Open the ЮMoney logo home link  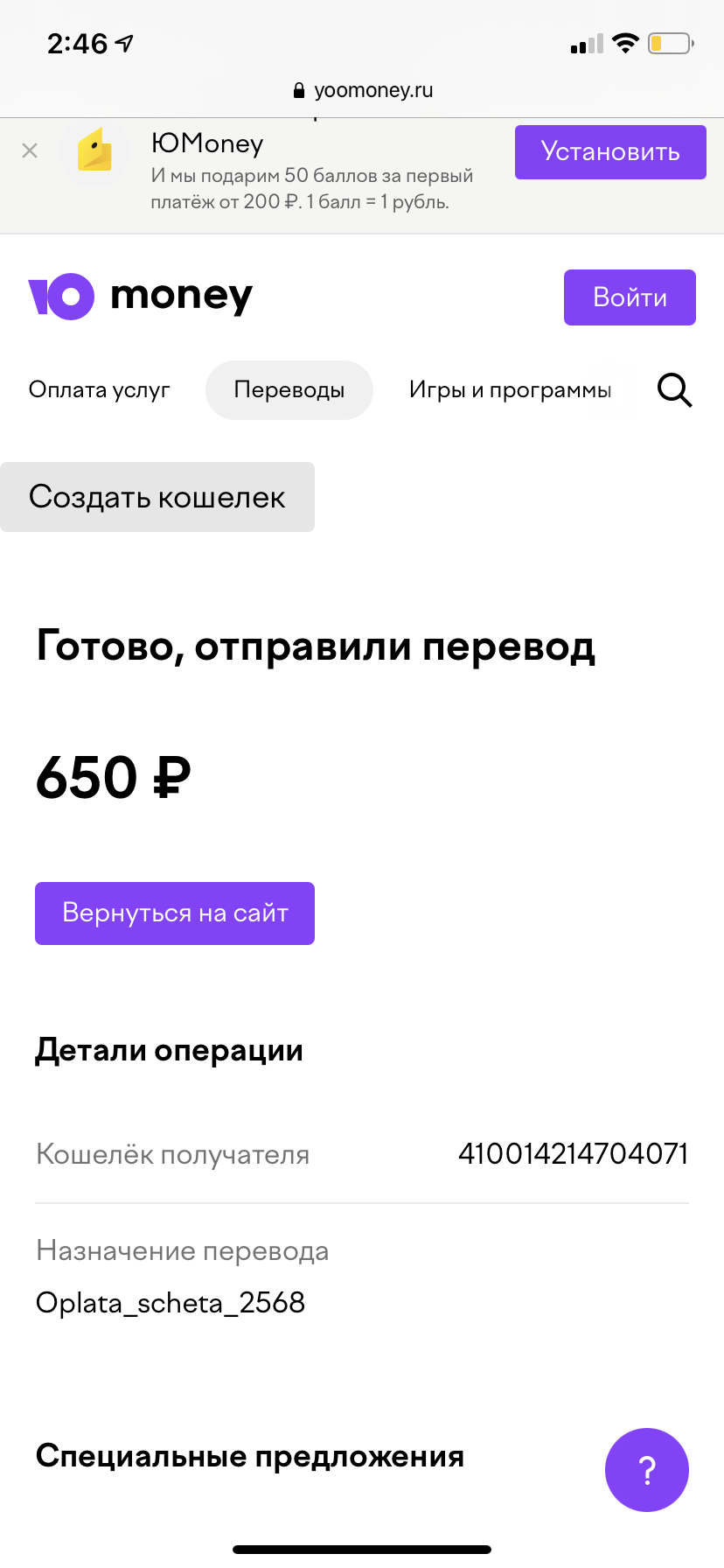(x=140, y=297)
